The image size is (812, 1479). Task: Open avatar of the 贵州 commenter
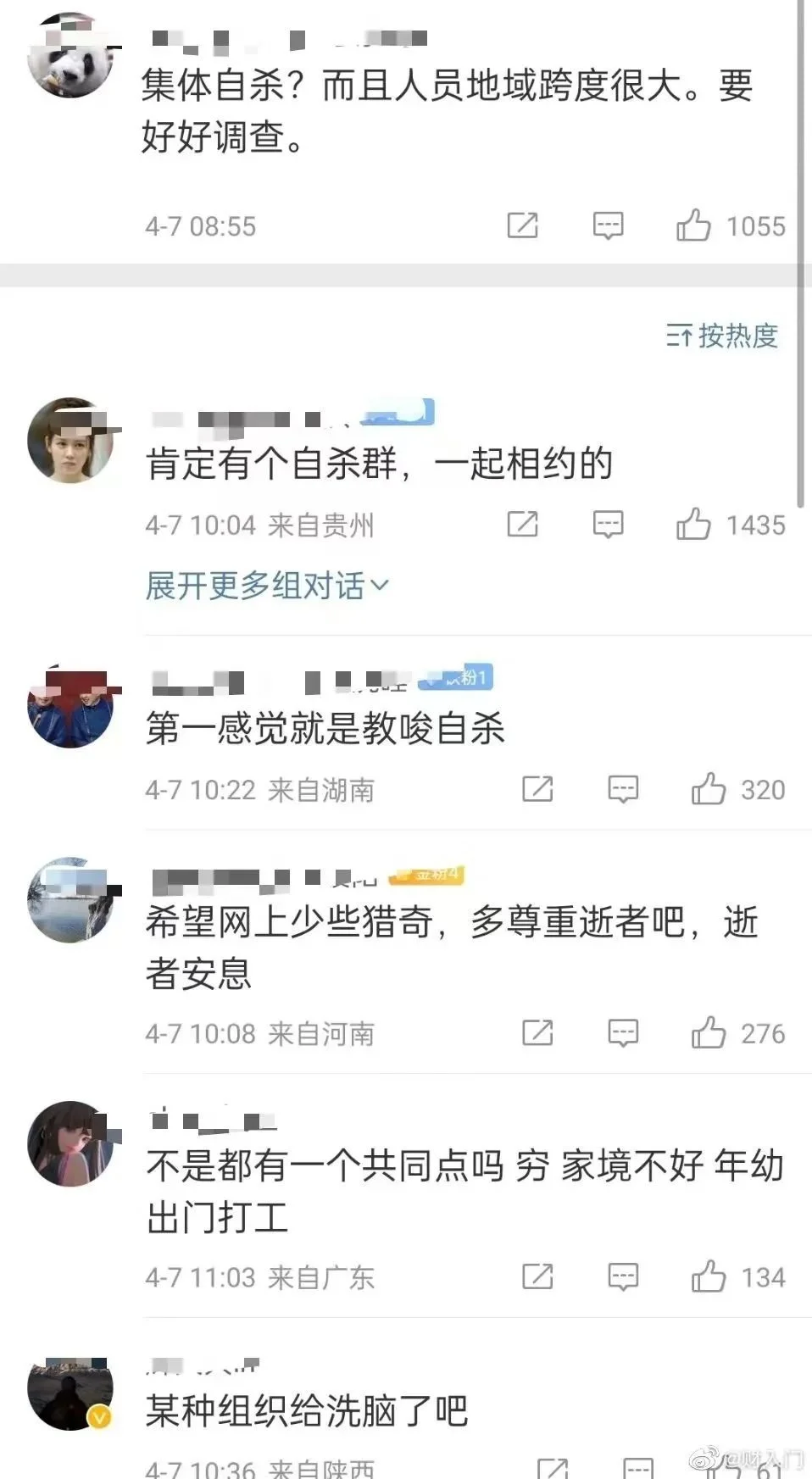click(70, 441)
